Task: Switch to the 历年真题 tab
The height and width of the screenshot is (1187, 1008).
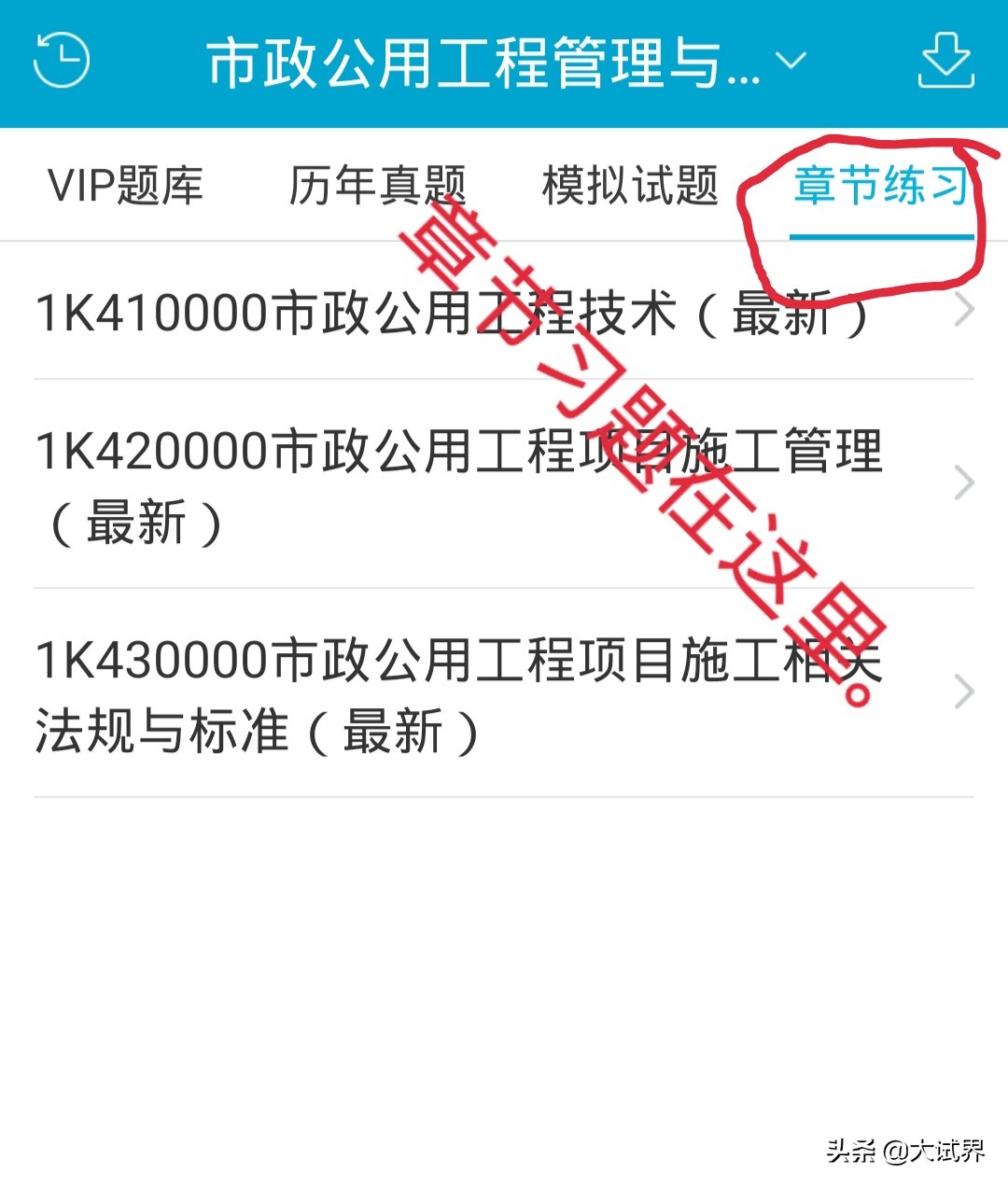Action: coord(377,185)
